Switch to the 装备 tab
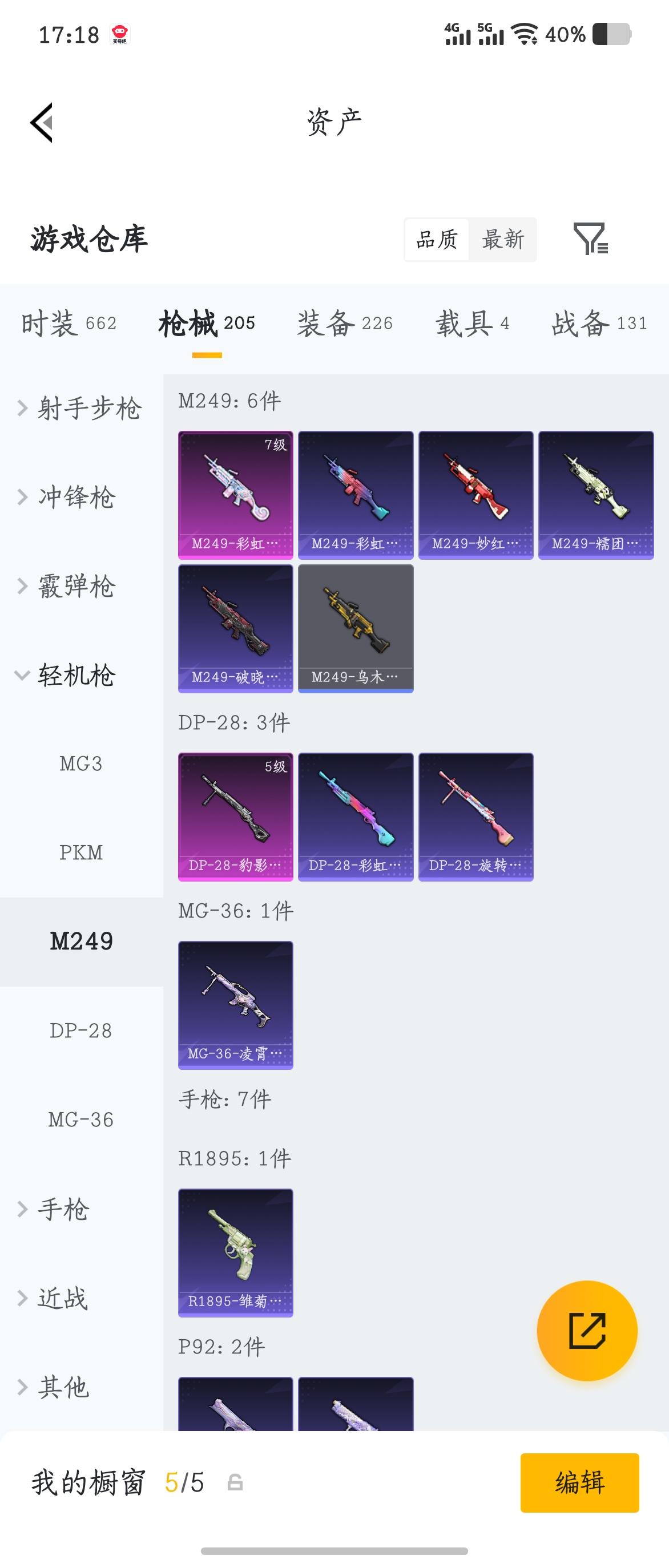 [x=344, y=324]
